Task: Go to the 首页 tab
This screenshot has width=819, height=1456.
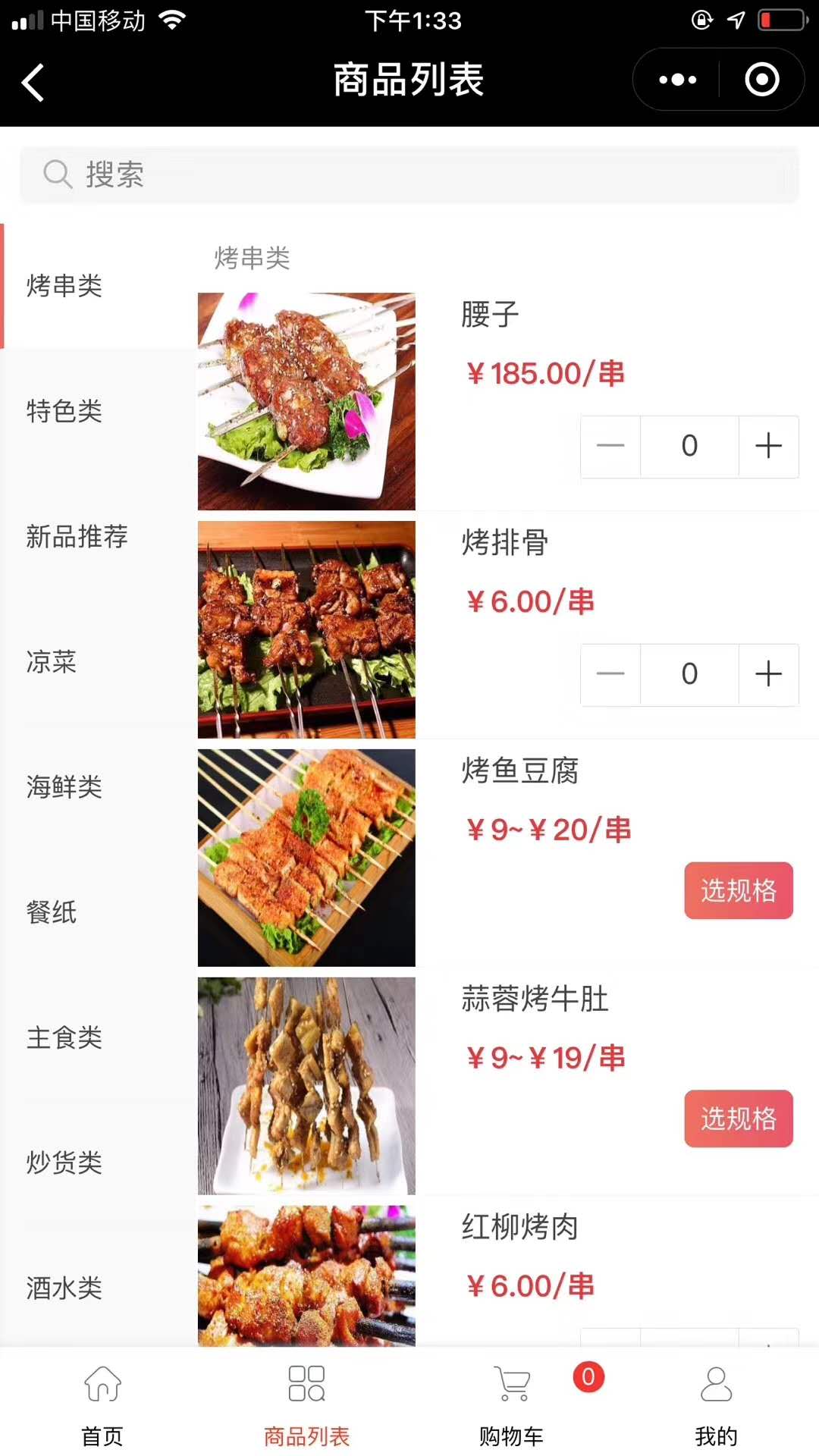Action: (x=102, y=1403)
